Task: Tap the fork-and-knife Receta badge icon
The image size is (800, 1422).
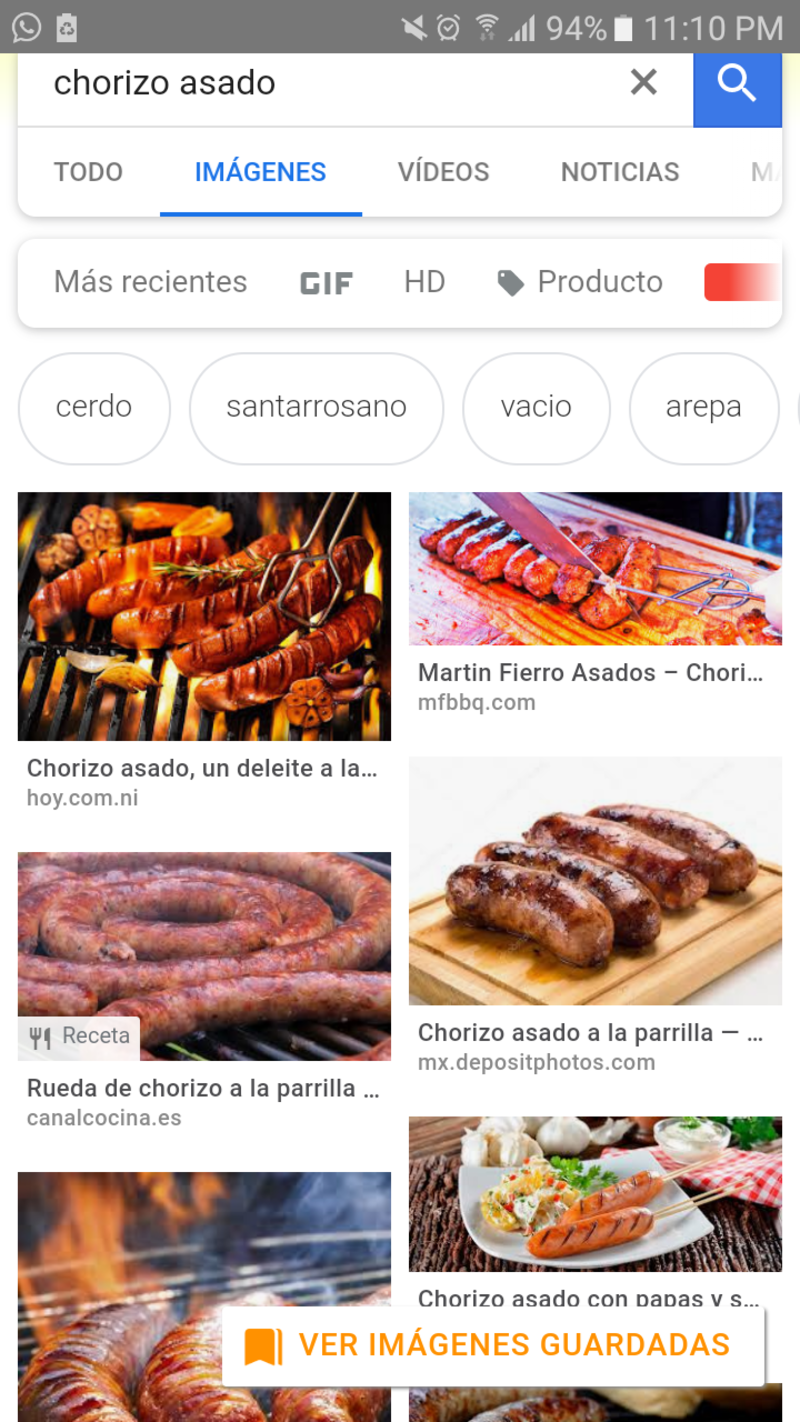Action: (x=42, y=1037)
